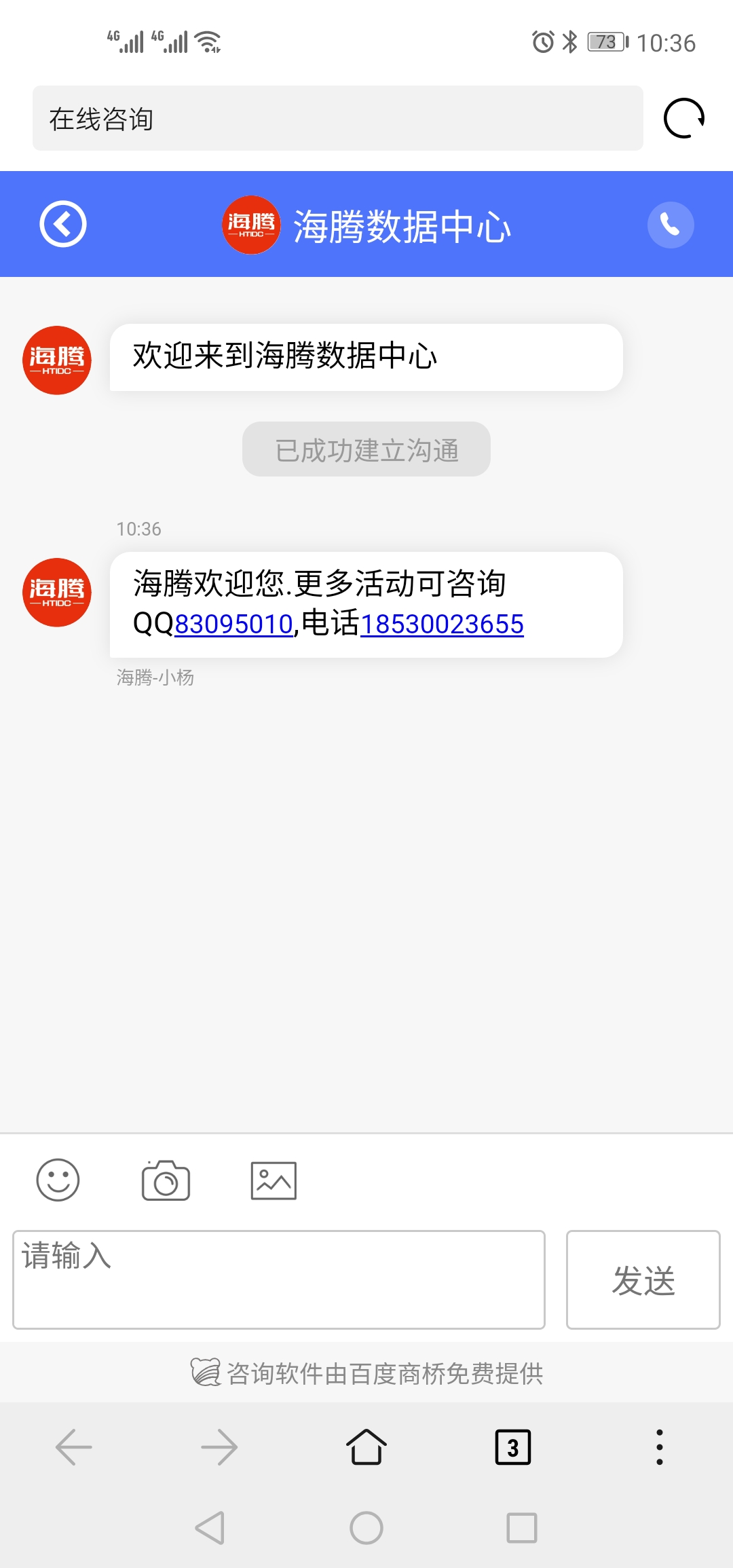Viewport: 733px width, 1568px height.
Task: Open the camera to take a photo
Action: pos(166,1180)
